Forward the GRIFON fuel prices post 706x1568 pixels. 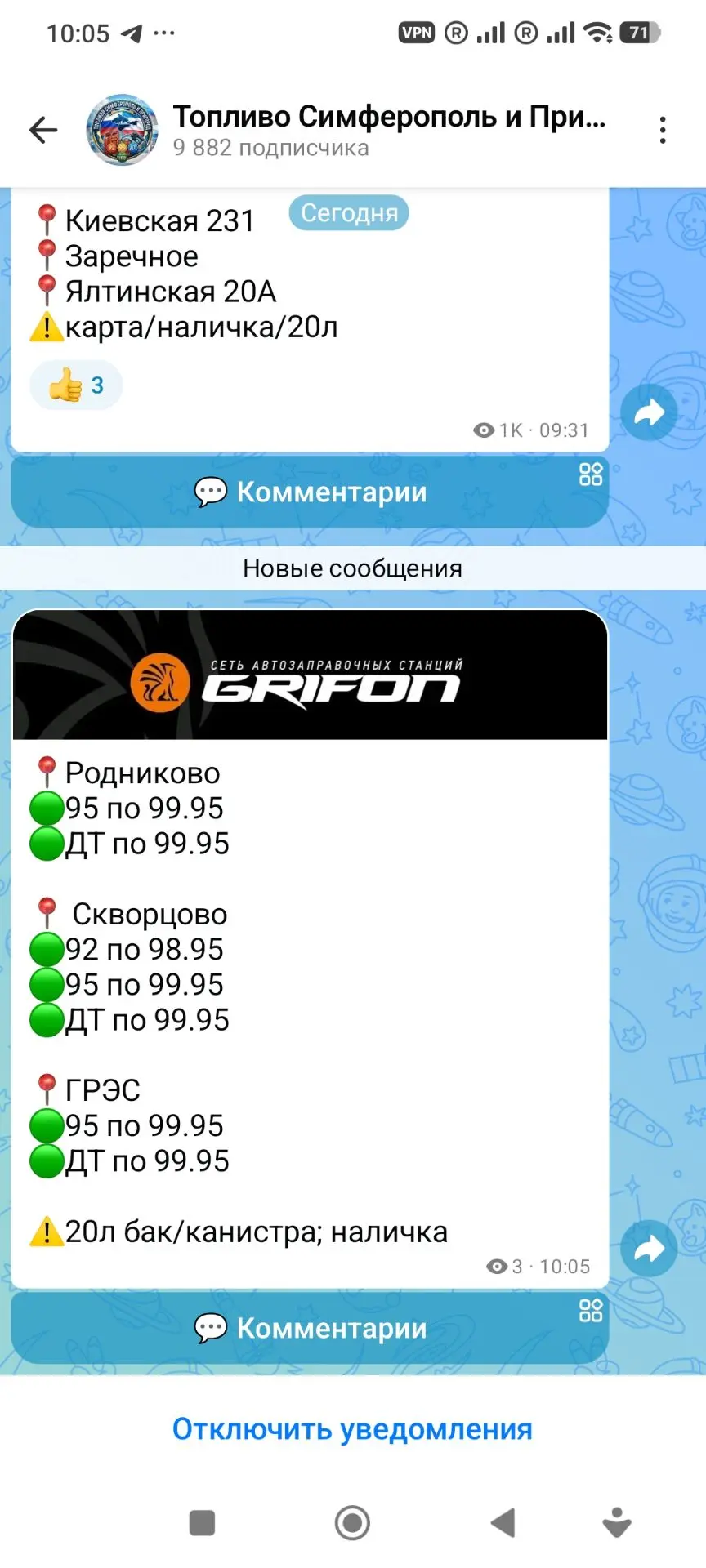(649, 1248)
